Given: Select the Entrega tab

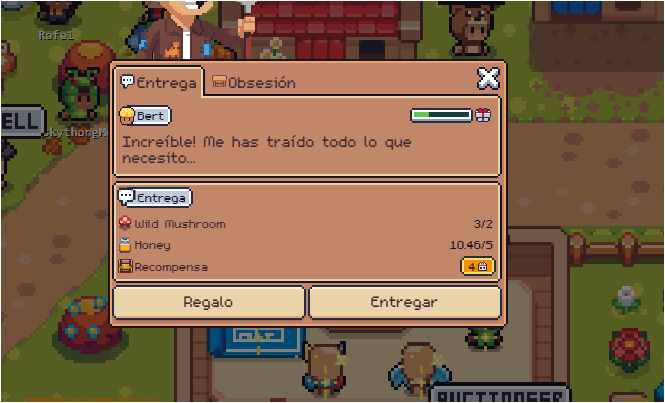Looking at the screenshot, I should pos(159,83).
